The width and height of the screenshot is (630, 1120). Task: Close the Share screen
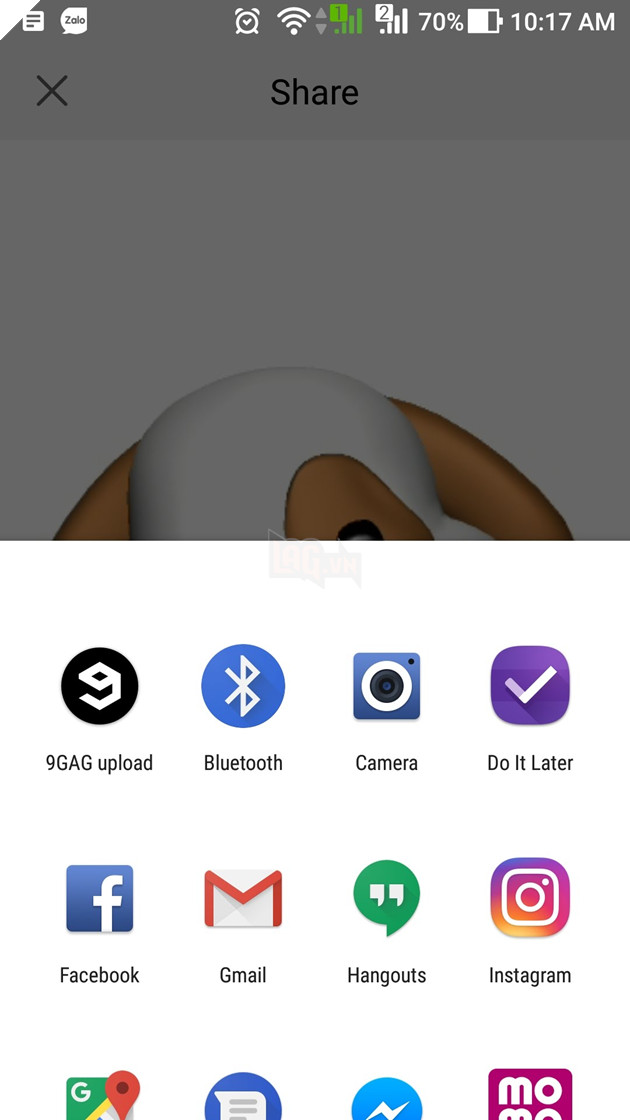click(52, 91)
